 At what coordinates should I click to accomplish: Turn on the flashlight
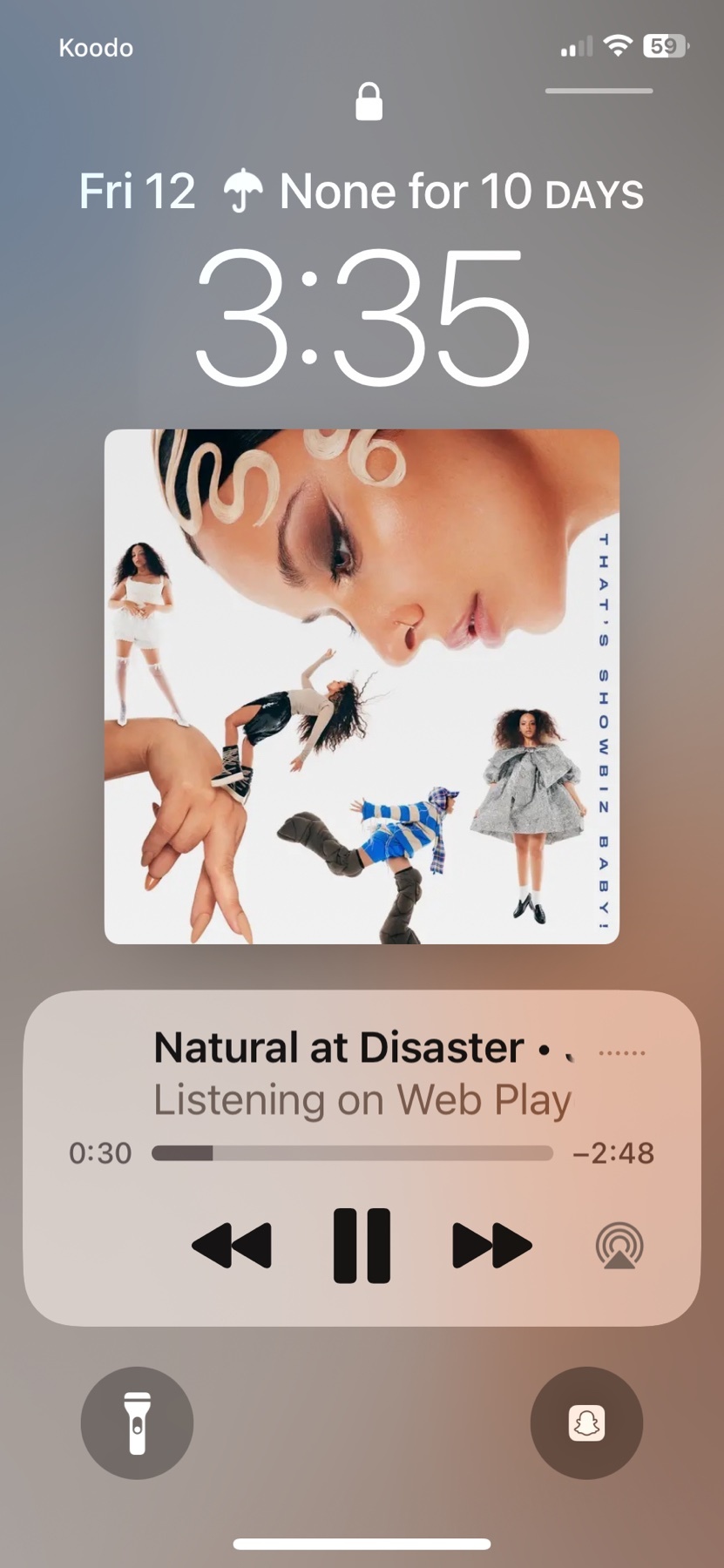coord(137,1423)
